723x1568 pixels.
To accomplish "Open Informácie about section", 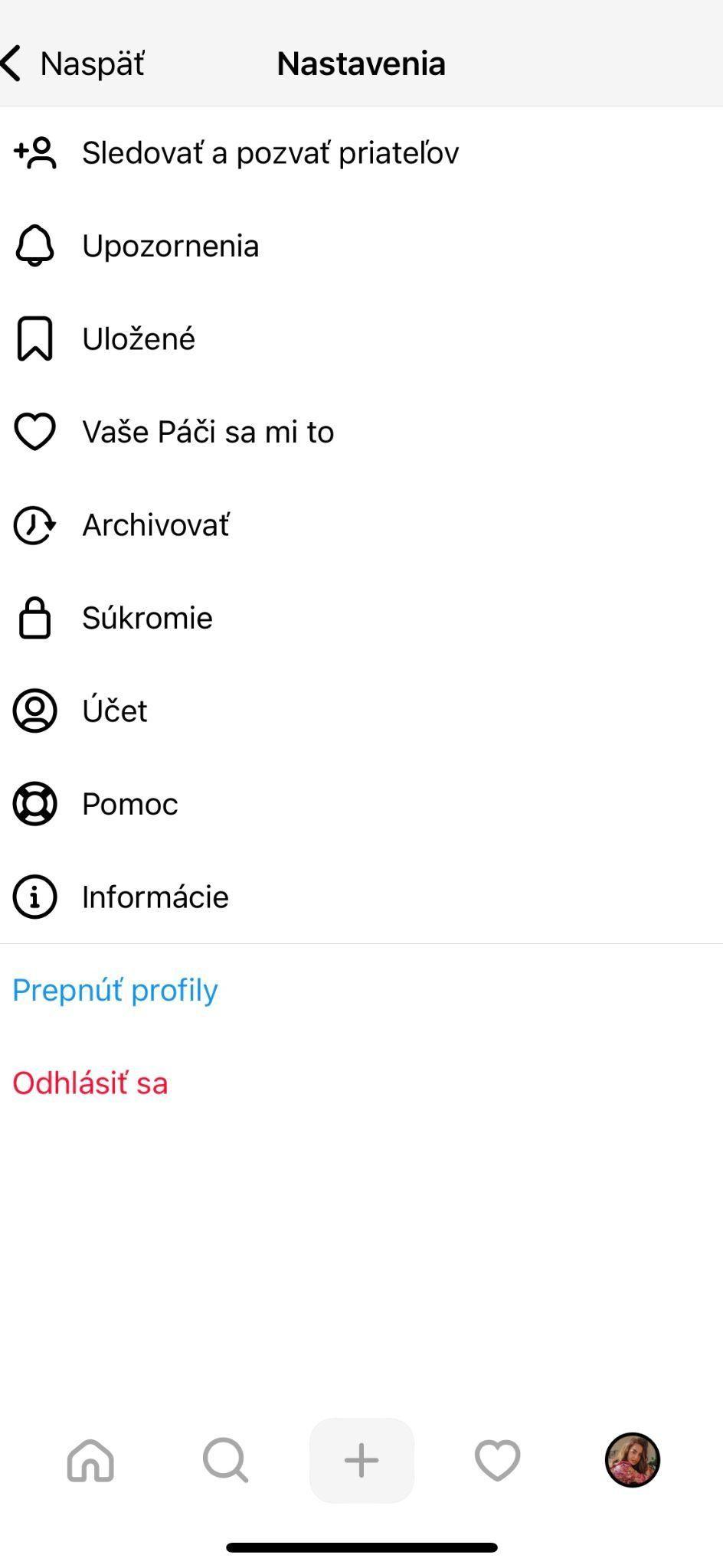I will pos(155,897).
